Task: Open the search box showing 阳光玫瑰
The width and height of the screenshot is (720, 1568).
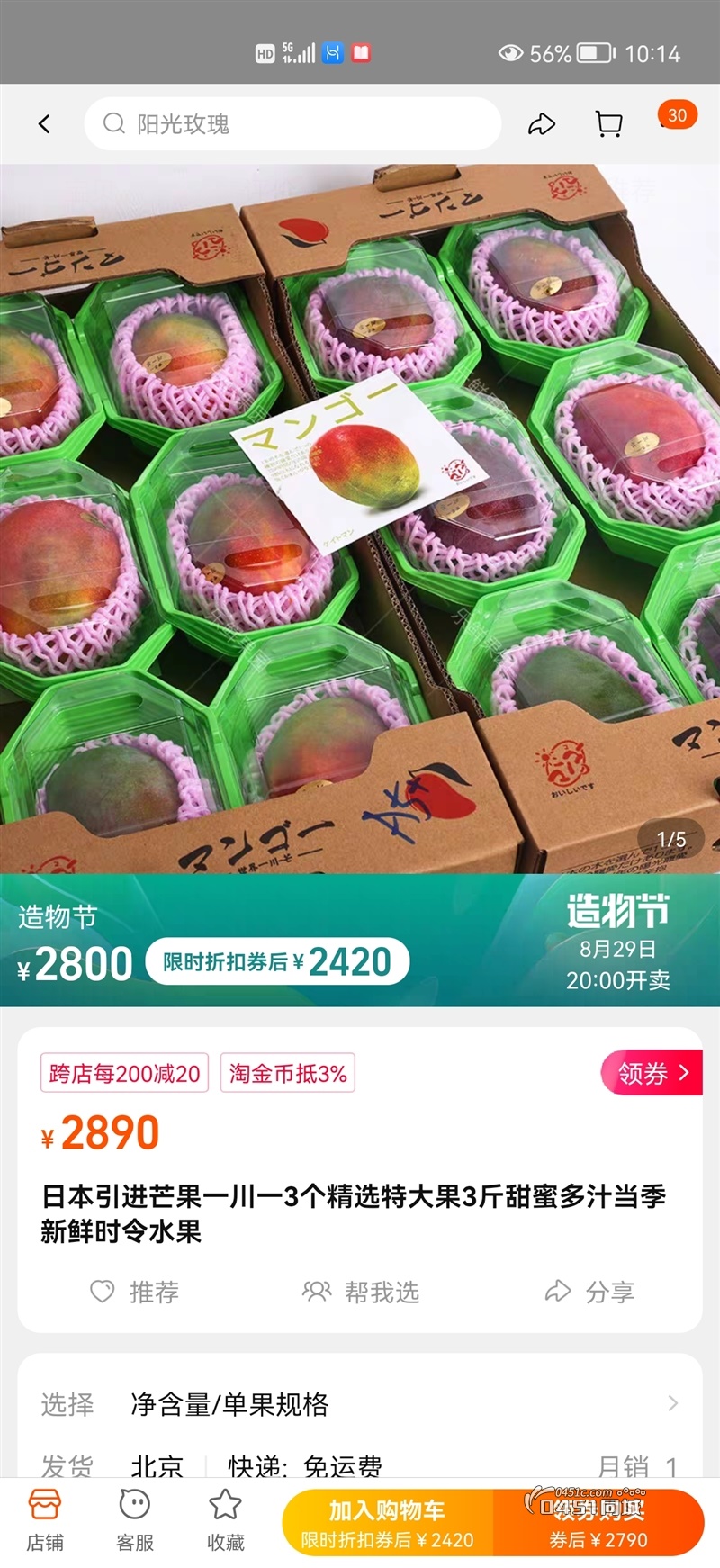Action: pyautogui.click(x=292, y=124)
